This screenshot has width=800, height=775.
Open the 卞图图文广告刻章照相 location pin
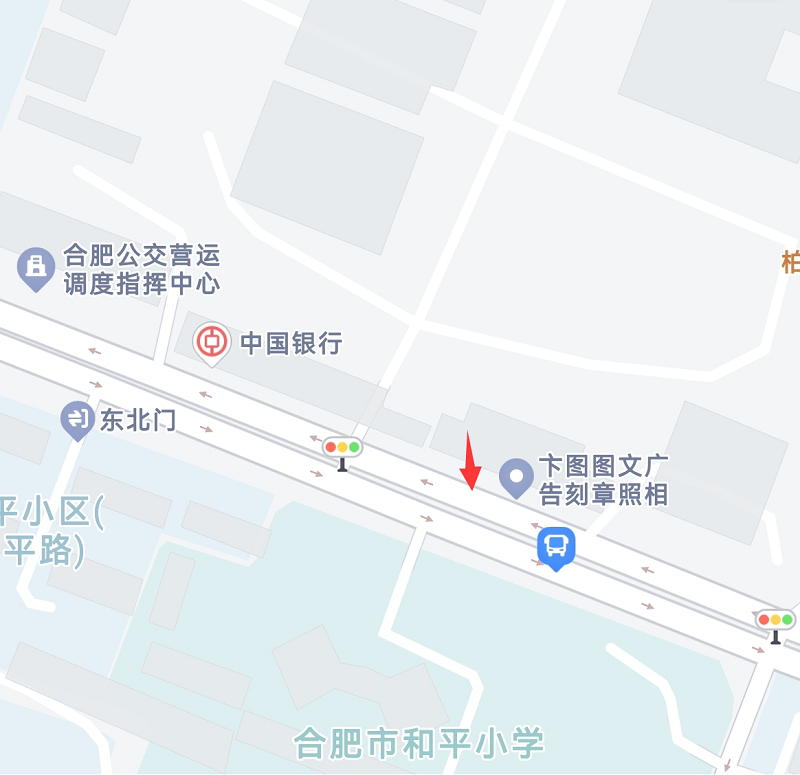point(516,478)
